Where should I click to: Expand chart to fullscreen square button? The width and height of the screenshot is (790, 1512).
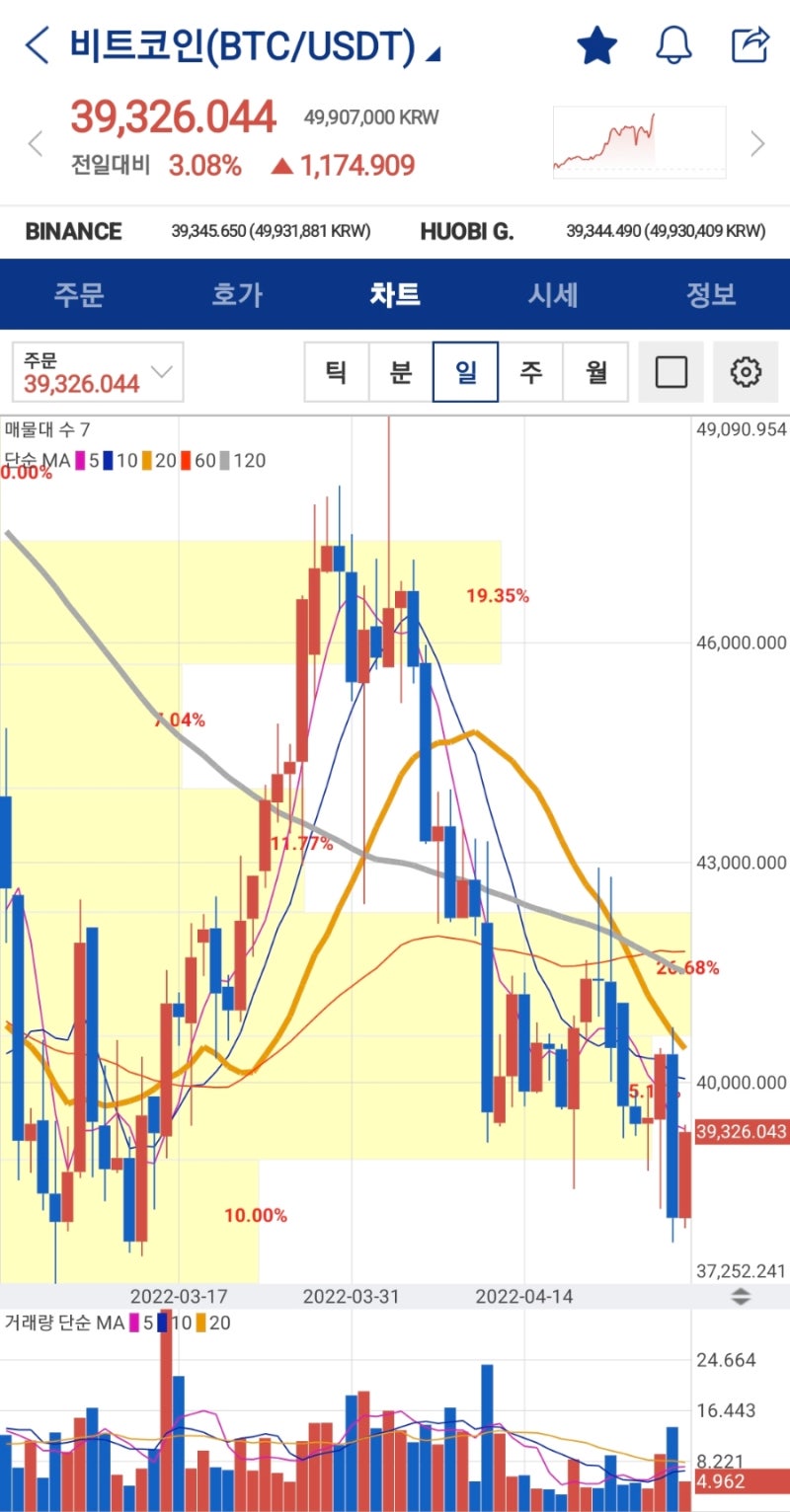tap(671, 372)
